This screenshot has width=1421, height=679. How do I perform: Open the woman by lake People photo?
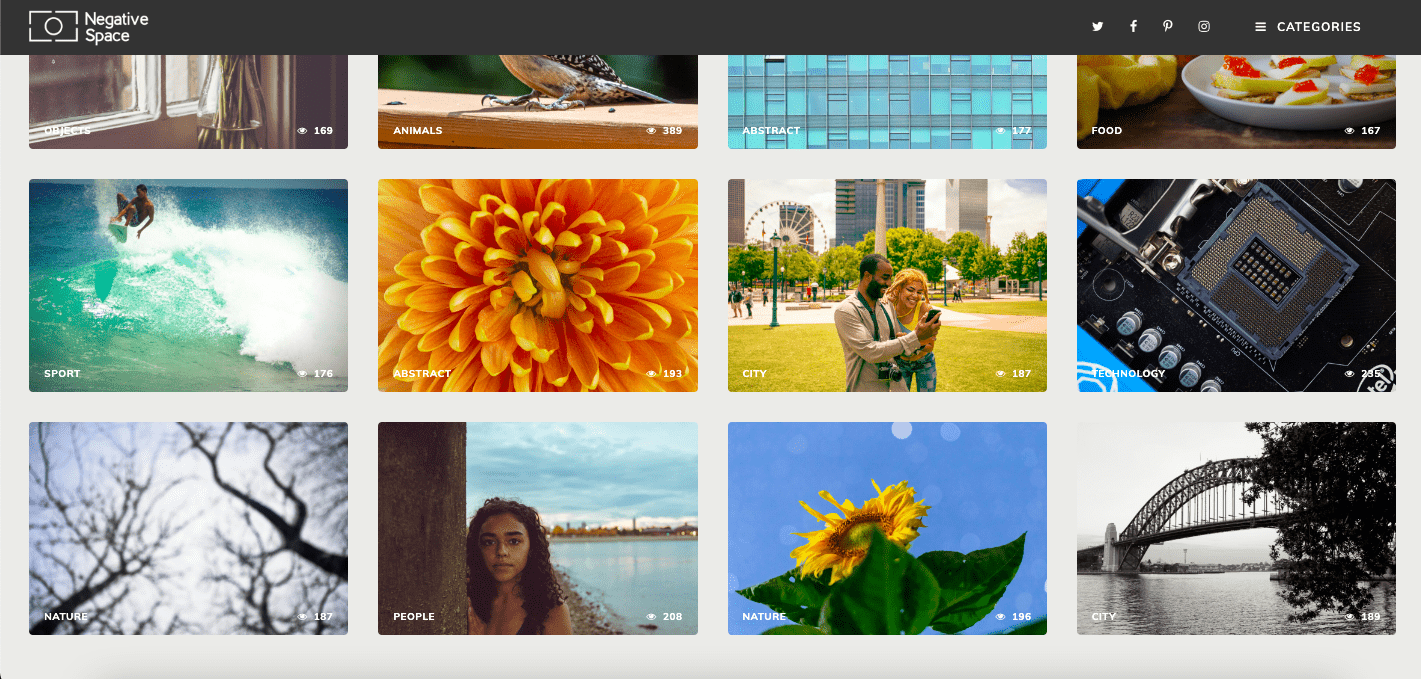point(537,528)
